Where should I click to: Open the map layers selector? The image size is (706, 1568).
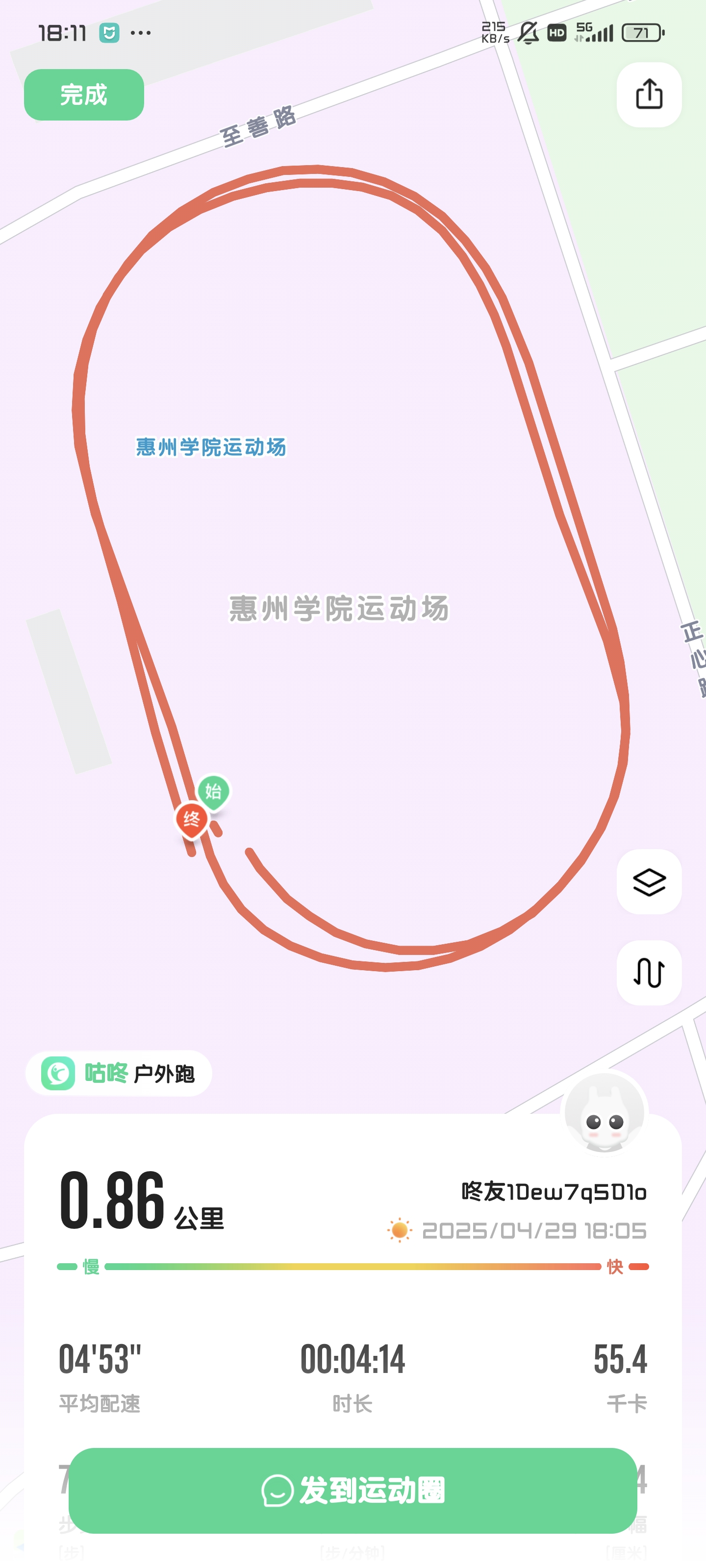[x=649, y=882]
